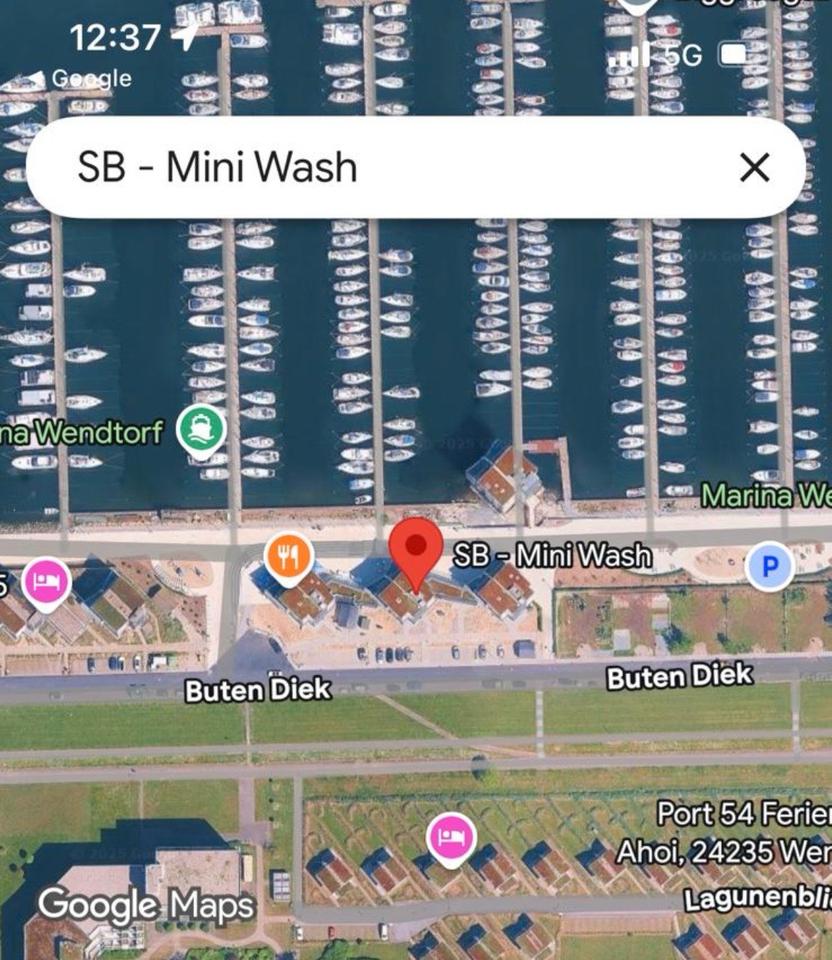Clear the SB - Mini Wash search
The image size is (832, 960).
tap(754, 167)
